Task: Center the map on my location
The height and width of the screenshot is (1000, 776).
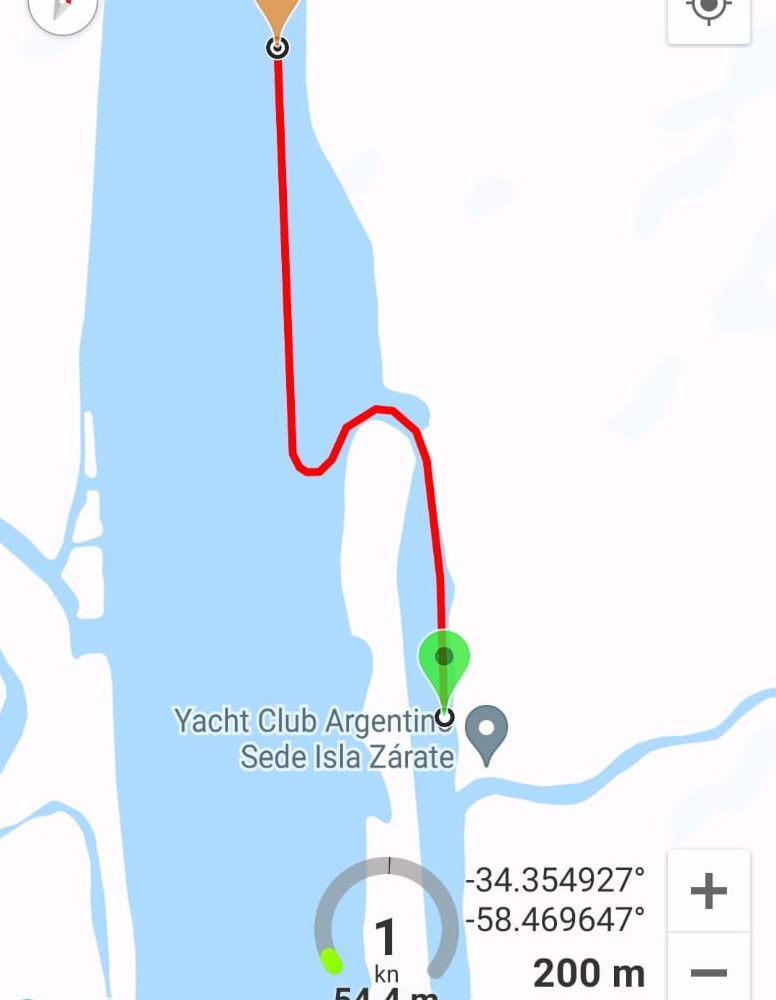Action: [709, 10]
